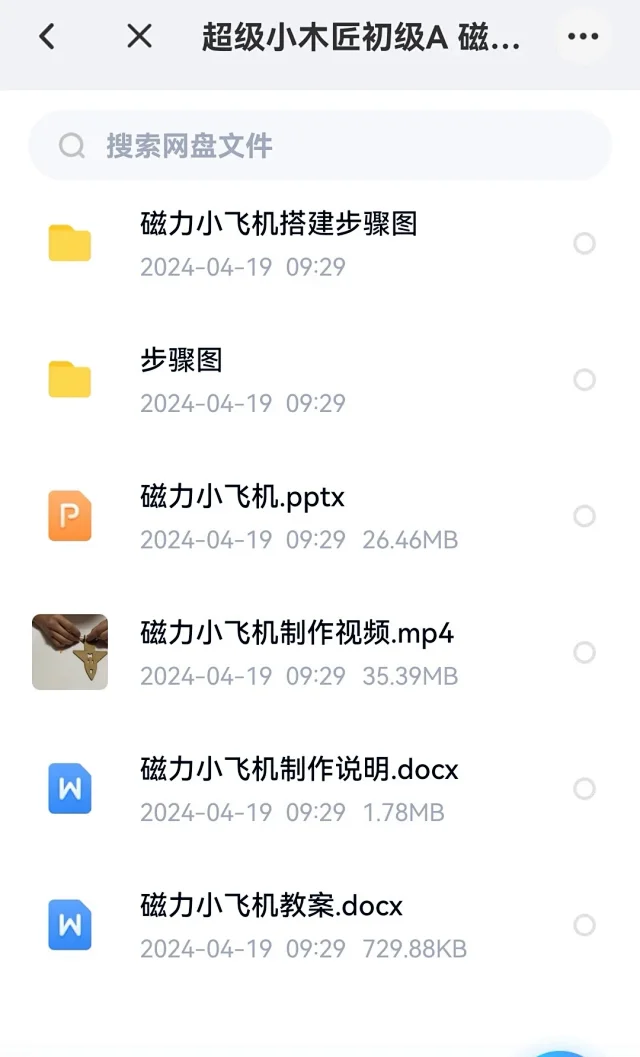
Task: Open 磁力小飞机.pptx file
Action: point(320,517)
